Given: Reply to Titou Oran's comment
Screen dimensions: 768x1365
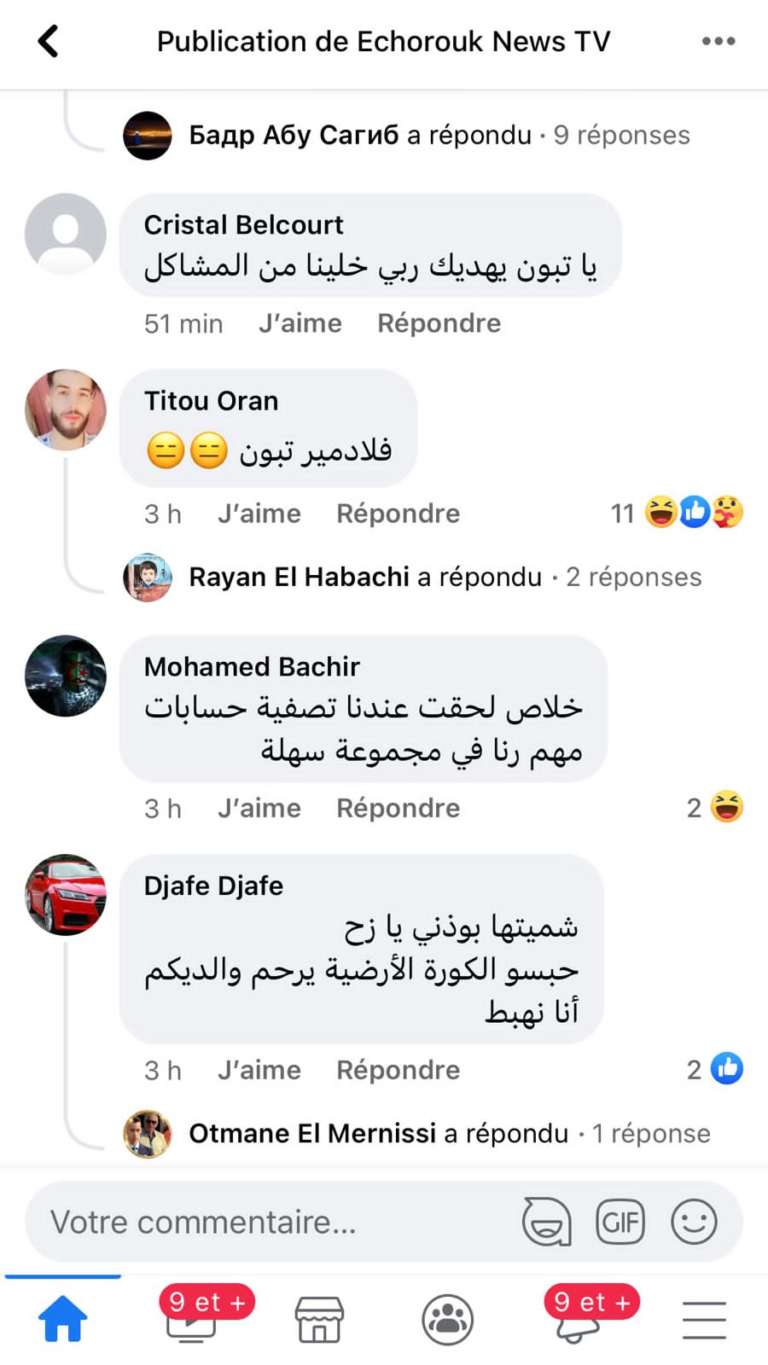Looking at the screenshot, I should [398, 513].
